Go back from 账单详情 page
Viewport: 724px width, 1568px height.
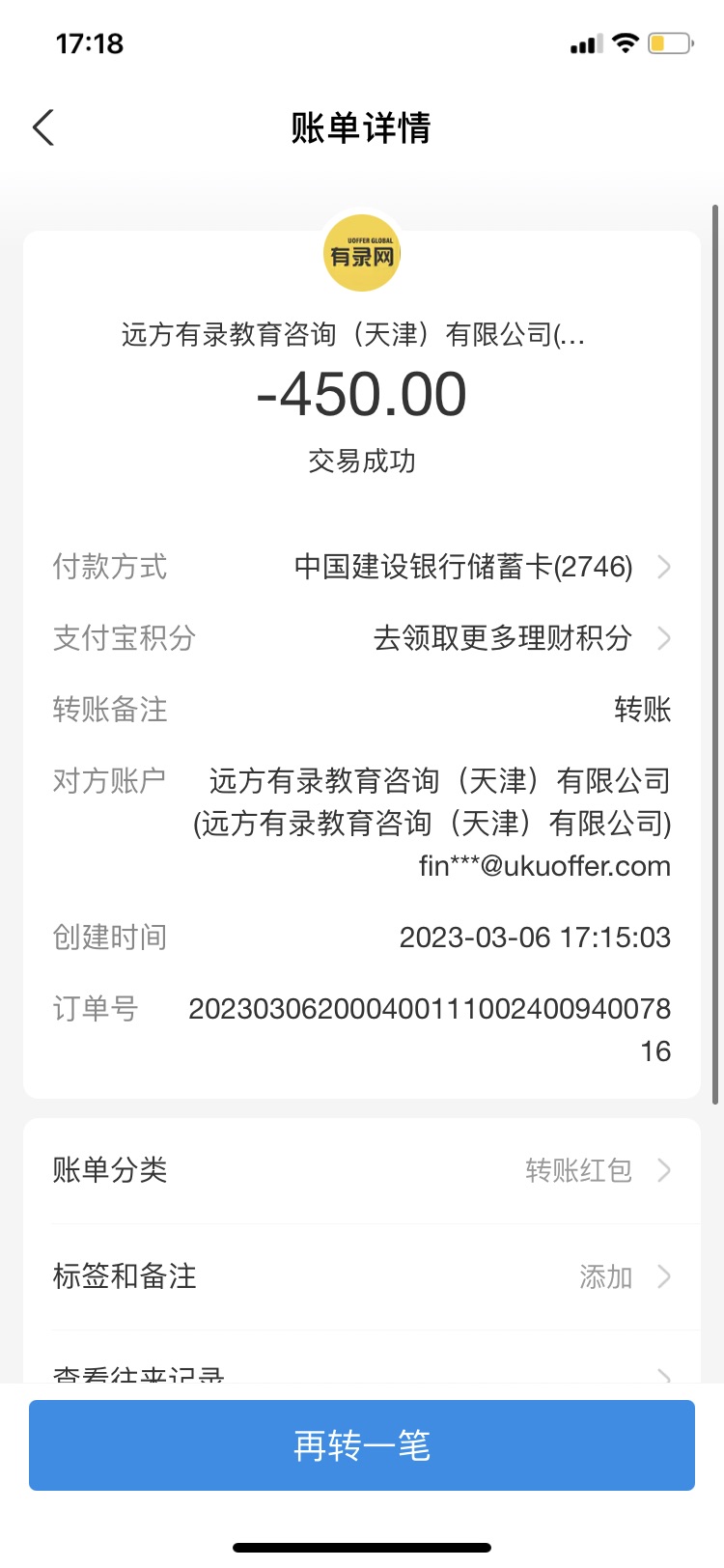pos(44,127)
